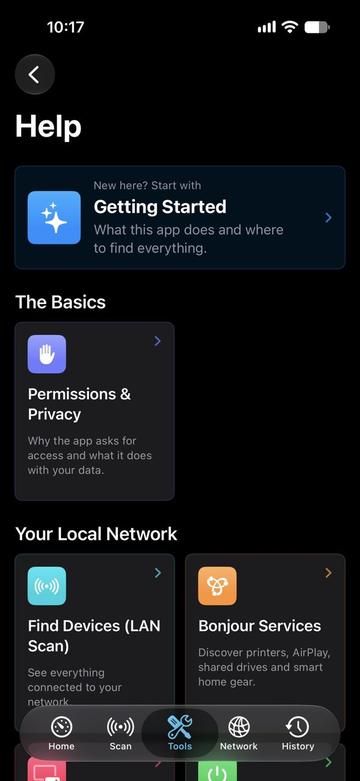Viewport: 360px width, 781px height.
Task: Switch to the Home tab
Action: coord(61,734)
